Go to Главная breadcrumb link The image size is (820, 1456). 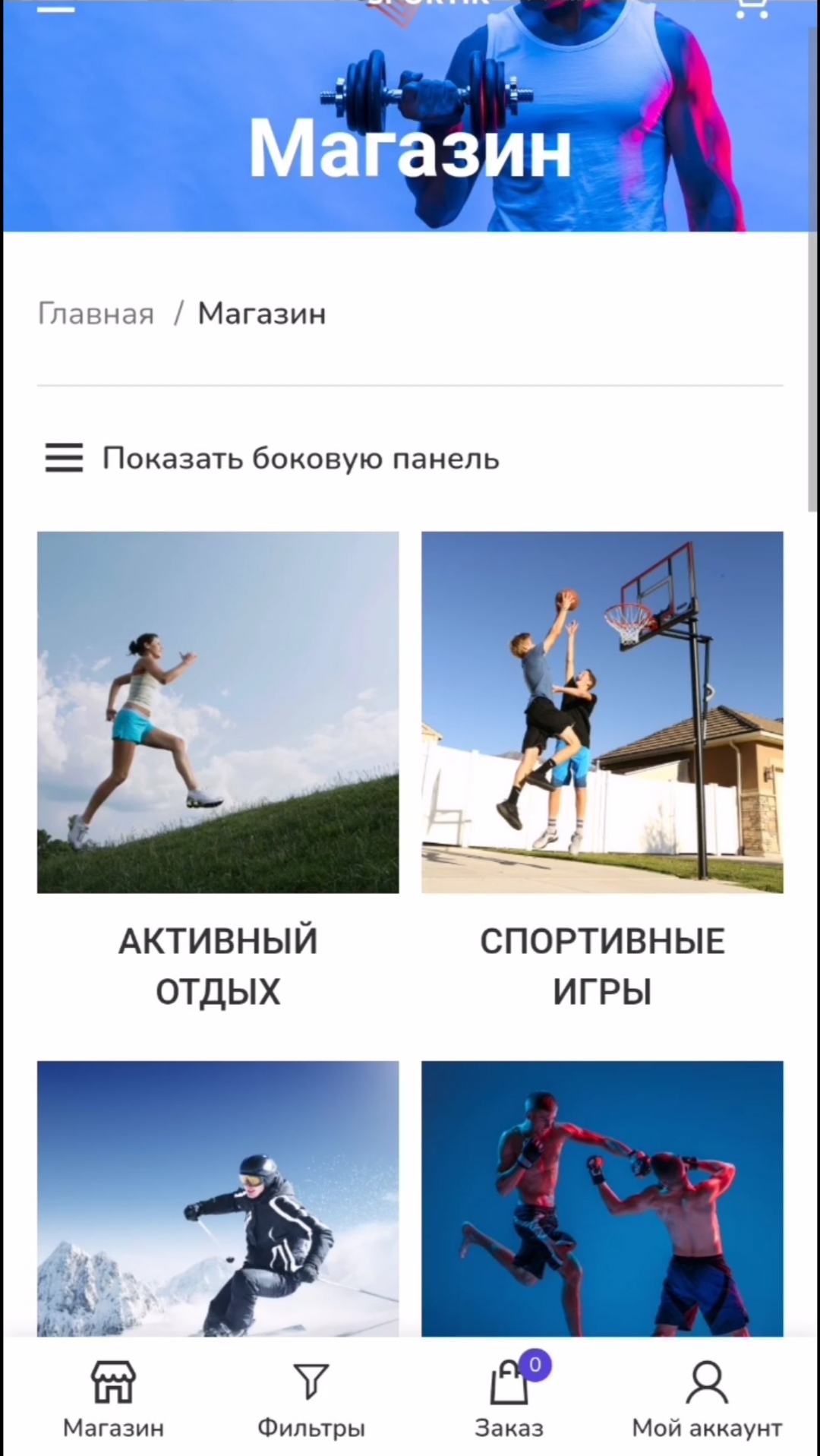click(x=96, y=314)
